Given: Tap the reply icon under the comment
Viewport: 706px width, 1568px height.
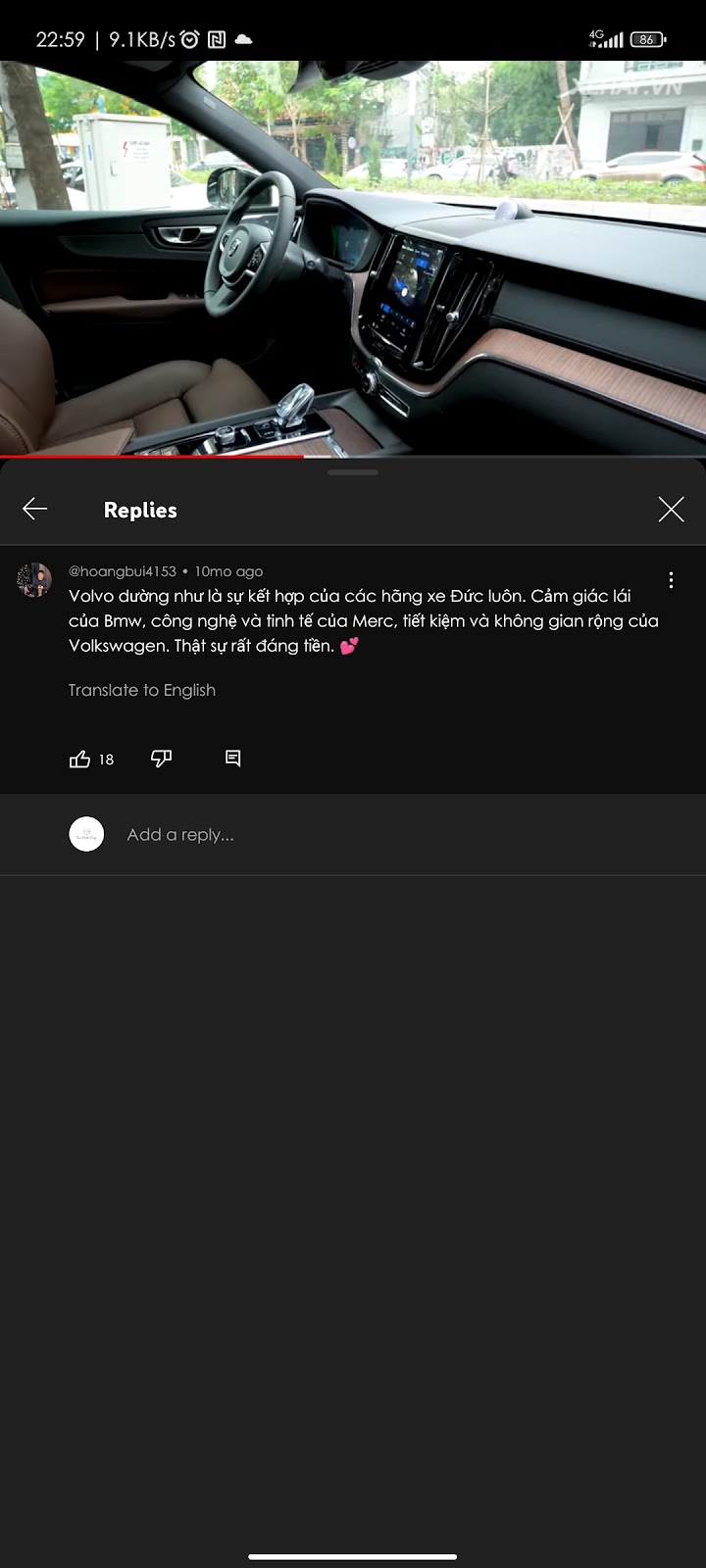Looking at the screenshot, I should point(232,759).
